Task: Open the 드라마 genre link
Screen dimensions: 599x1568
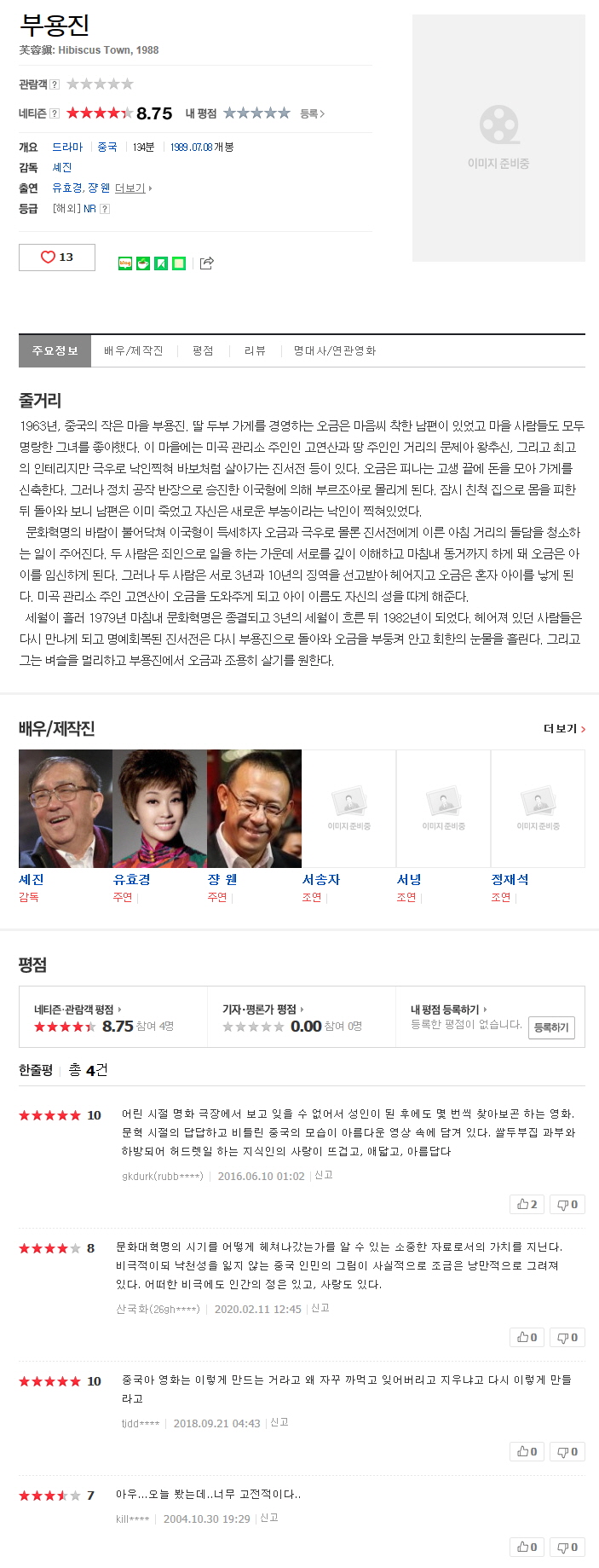Action: coord(67,147)
